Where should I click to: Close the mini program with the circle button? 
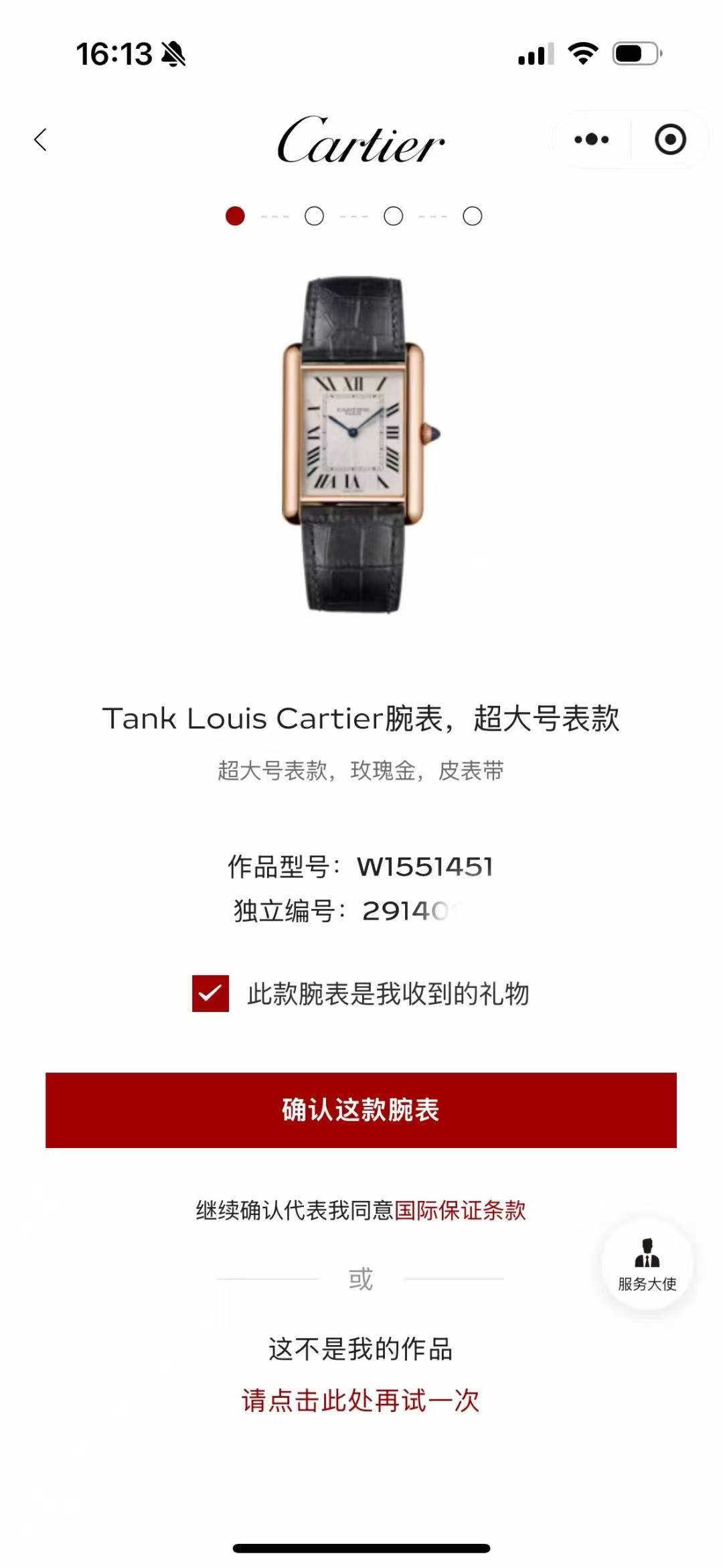670,139
